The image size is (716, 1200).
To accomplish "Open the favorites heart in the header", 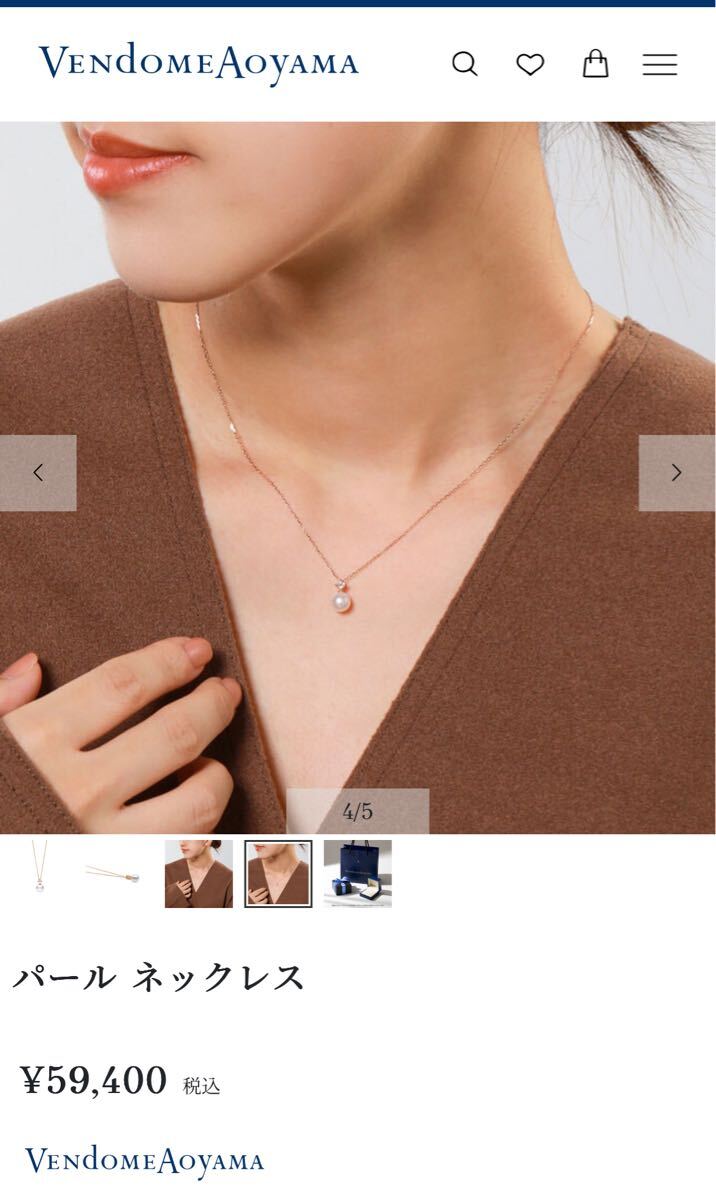I will (530, 65).
